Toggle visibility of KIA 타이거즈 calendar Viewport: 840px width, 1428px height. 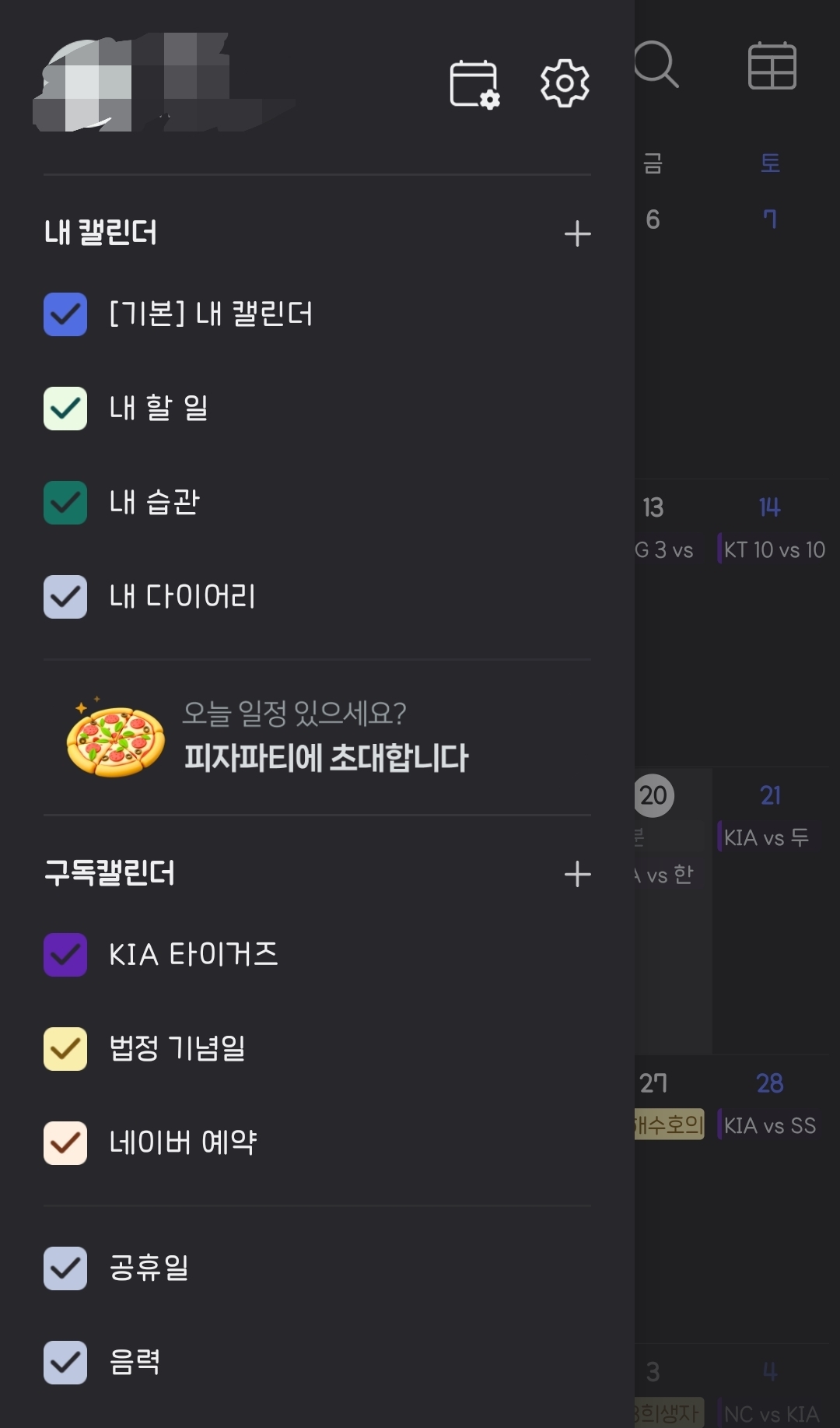point(65,955)
